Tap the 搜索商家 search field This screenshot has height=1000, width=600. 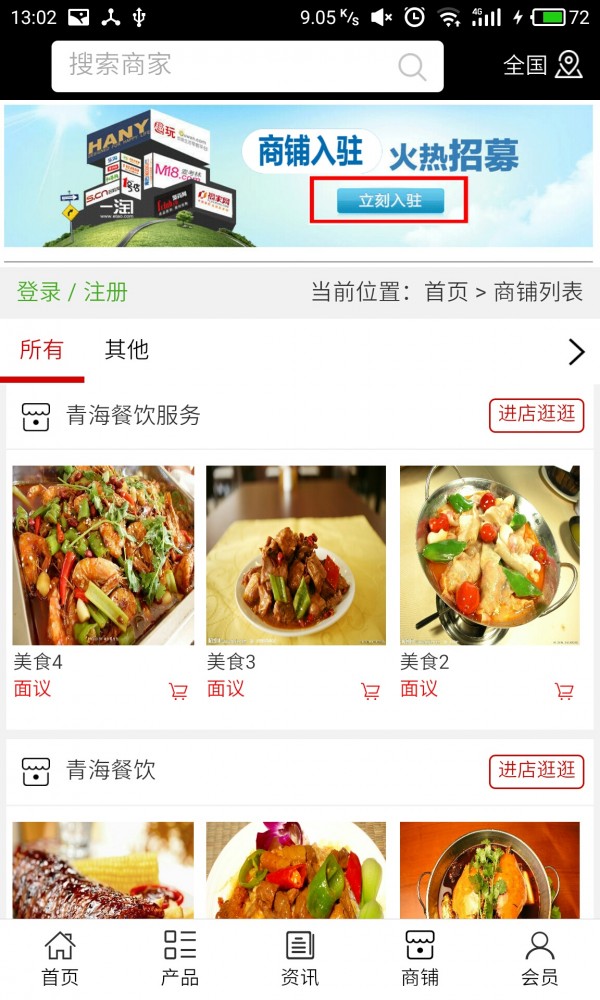[230, 66]
